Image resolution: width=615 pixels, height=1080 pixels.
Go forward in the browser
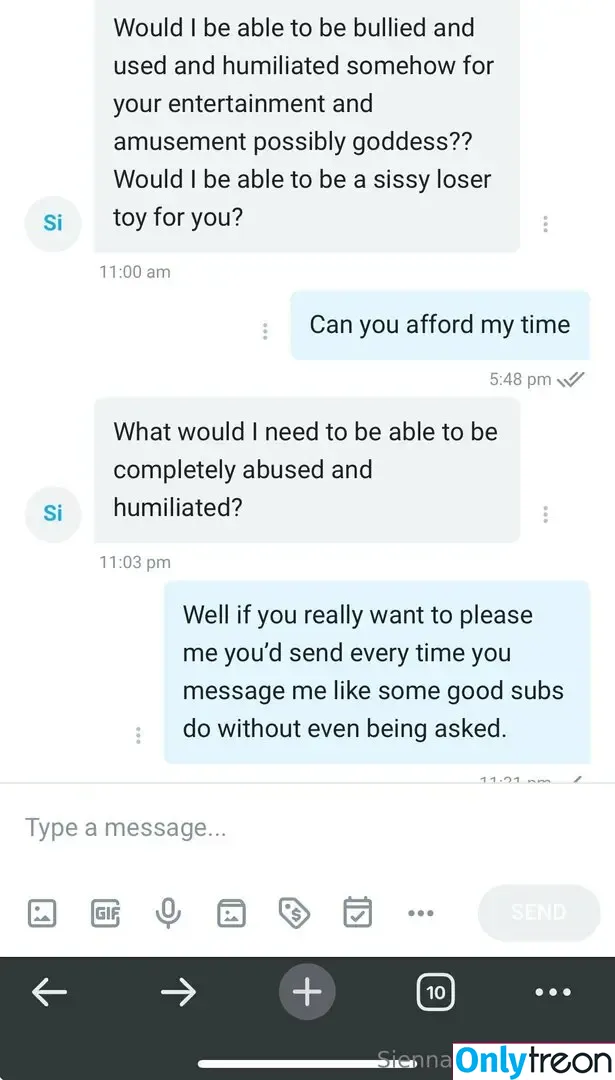pos(178,992)
